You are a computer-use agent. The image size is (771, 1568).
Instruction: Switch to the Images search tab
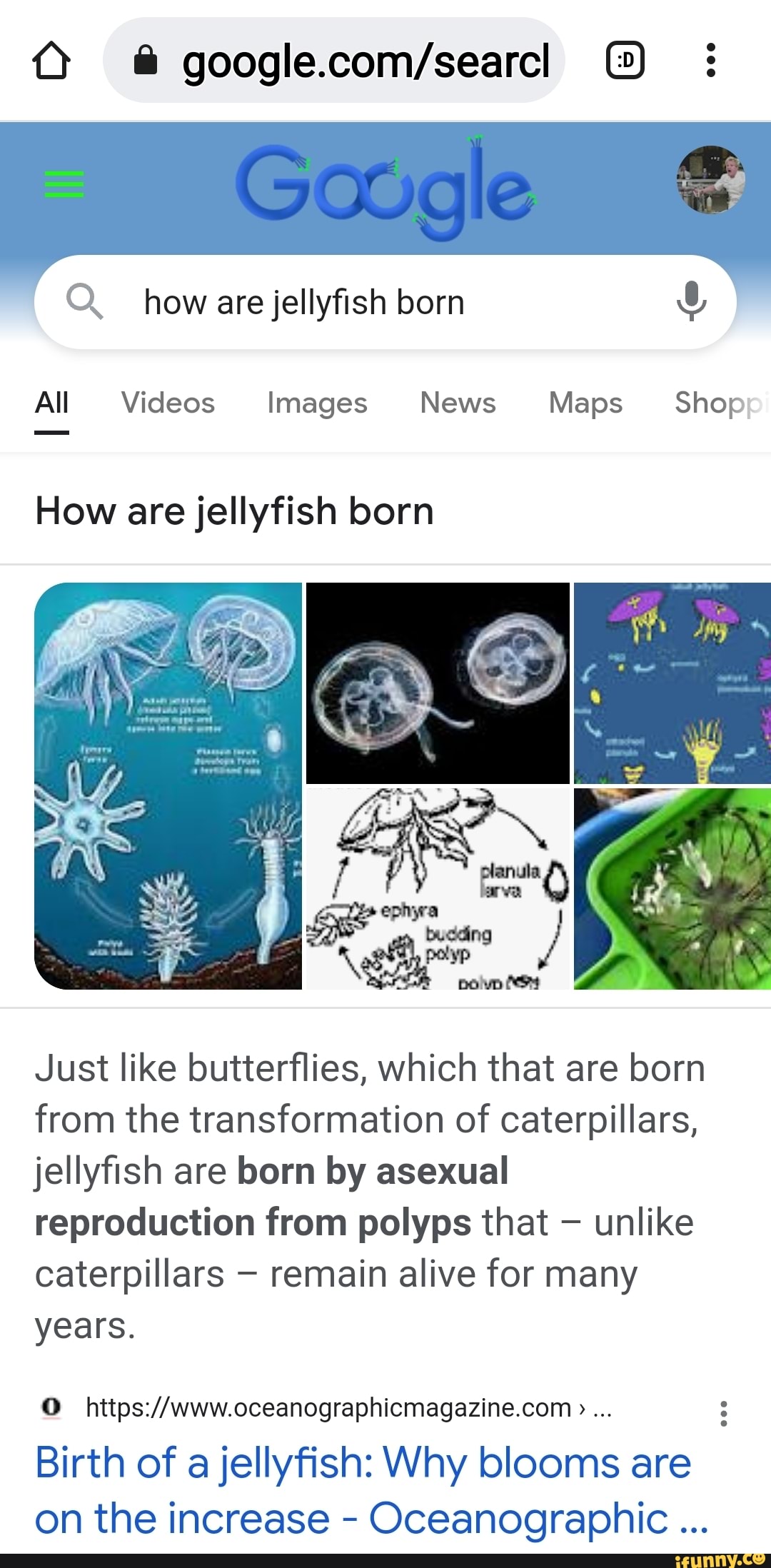pyautogui.click(x=316, y=403)
